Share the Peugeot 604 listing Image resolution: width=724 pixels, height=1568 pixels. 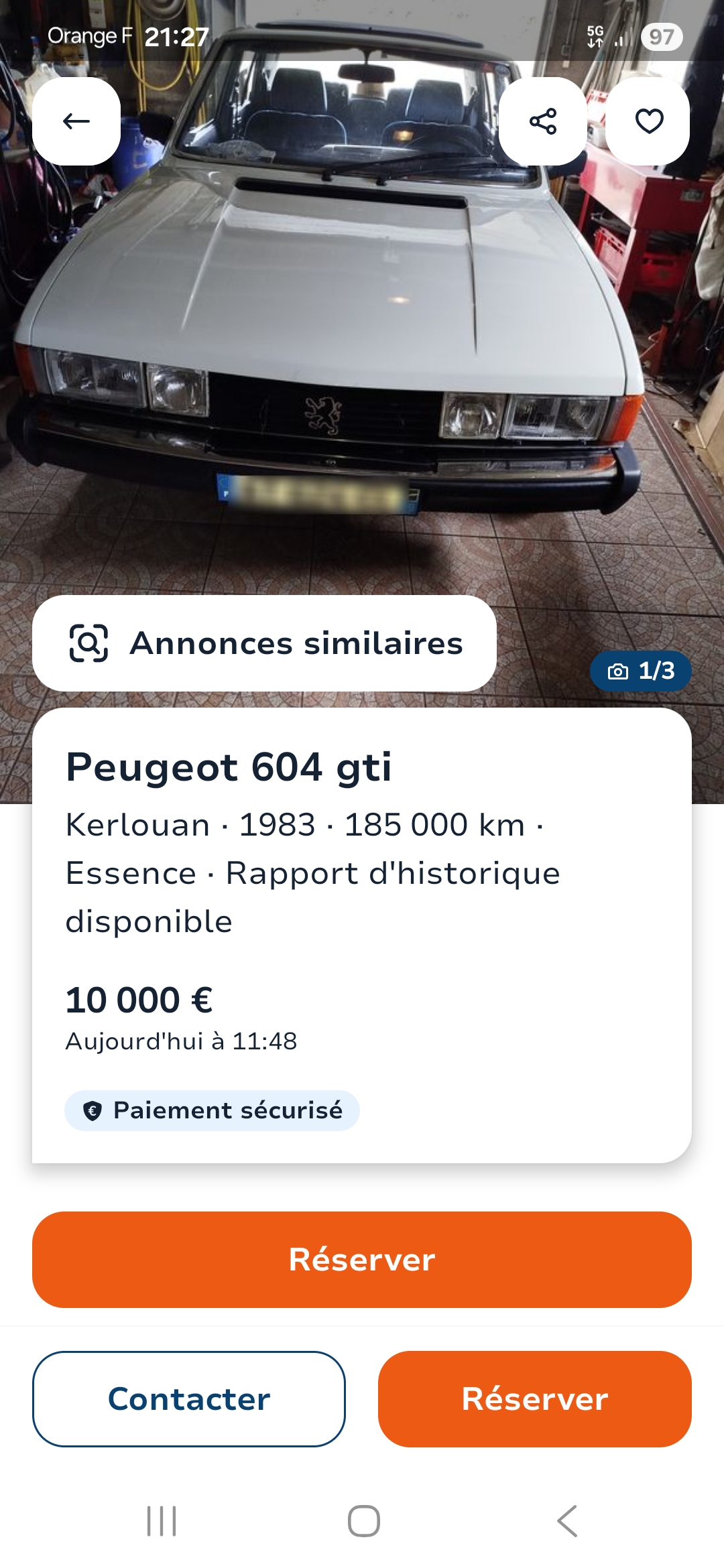pyautogui.click(x=542, y=122)
